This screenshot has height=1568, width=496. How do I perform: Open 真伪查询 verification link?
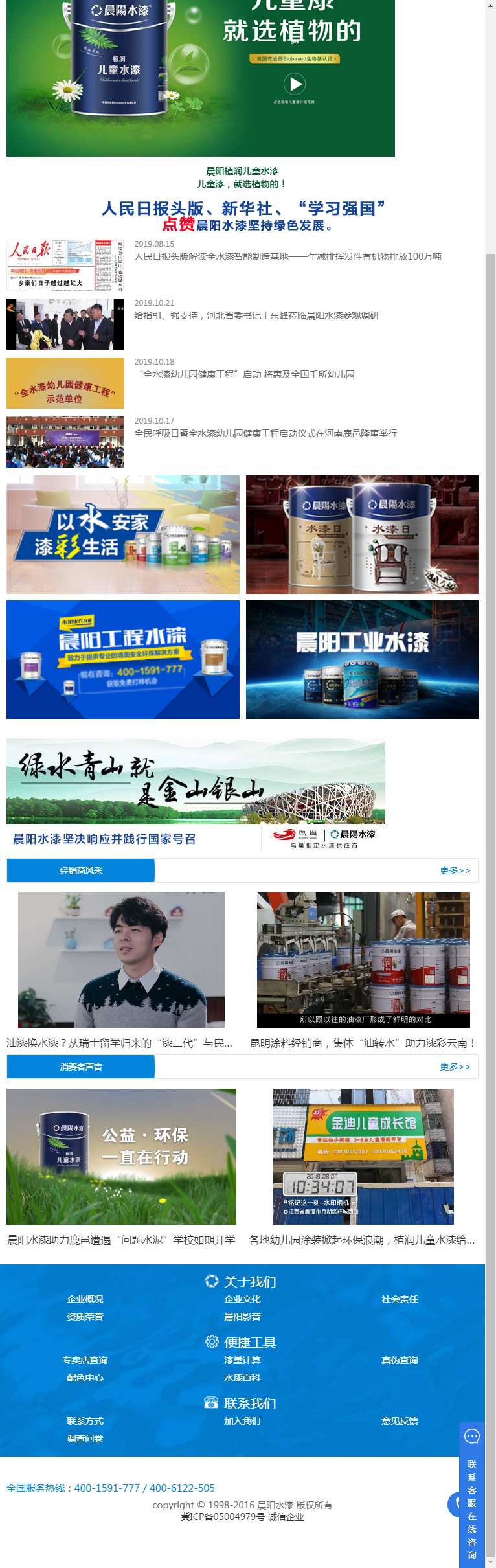pyautogui.click(x=400, y=1360)
